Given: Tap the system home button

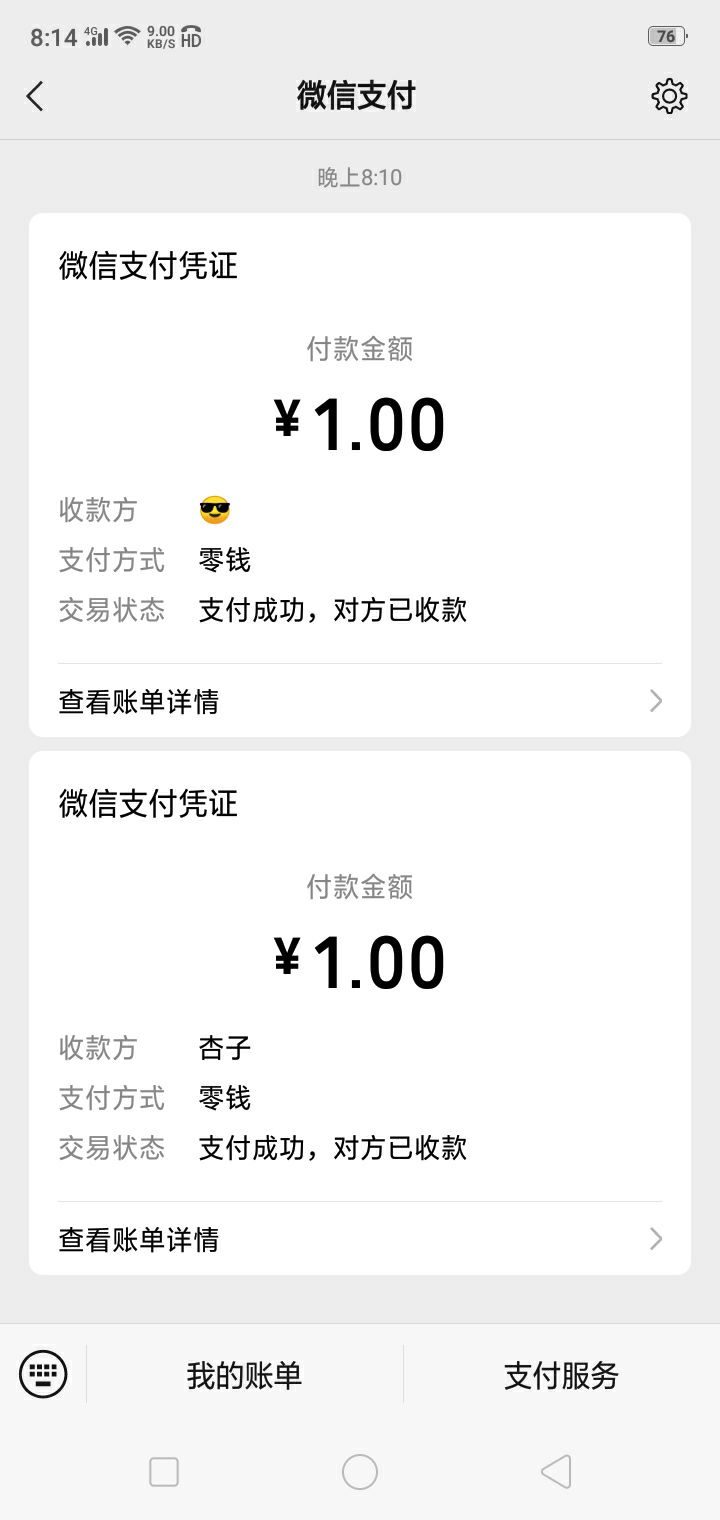Looking at the screenshot, I should tap(360, 1471).
